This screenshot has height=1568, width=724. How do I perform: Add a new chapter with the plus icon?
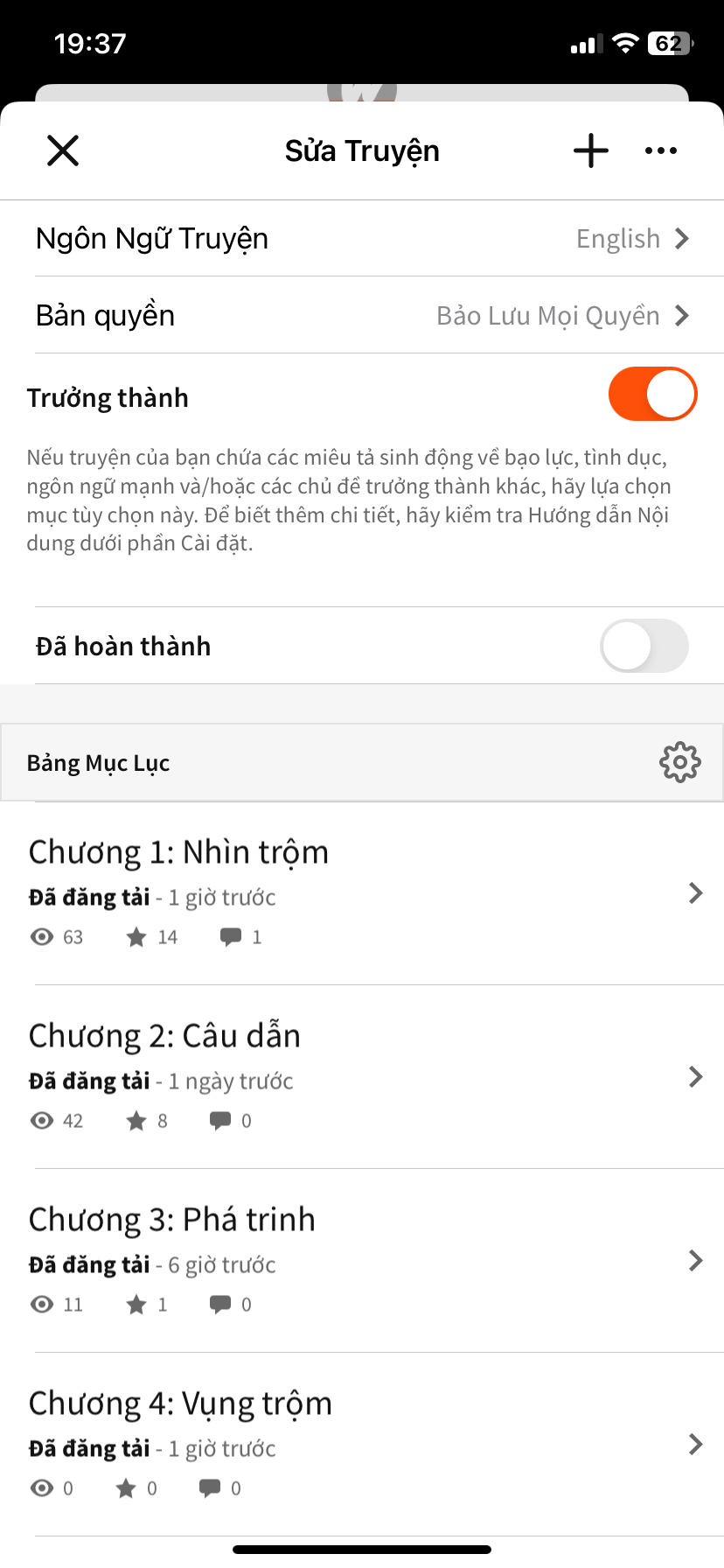click(591, 150)
